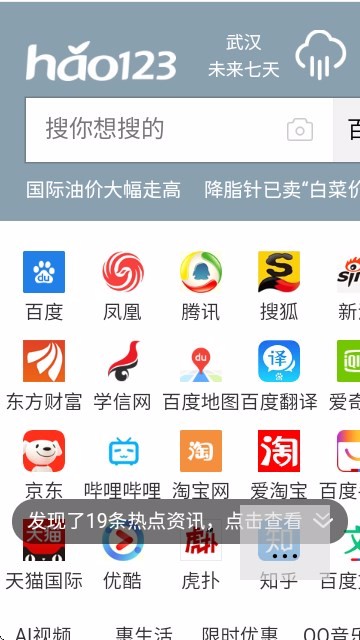Screen dimensions: 360x640
Task: Open camera image search icon
Action: pyautogui.click(x=300, y=130)
